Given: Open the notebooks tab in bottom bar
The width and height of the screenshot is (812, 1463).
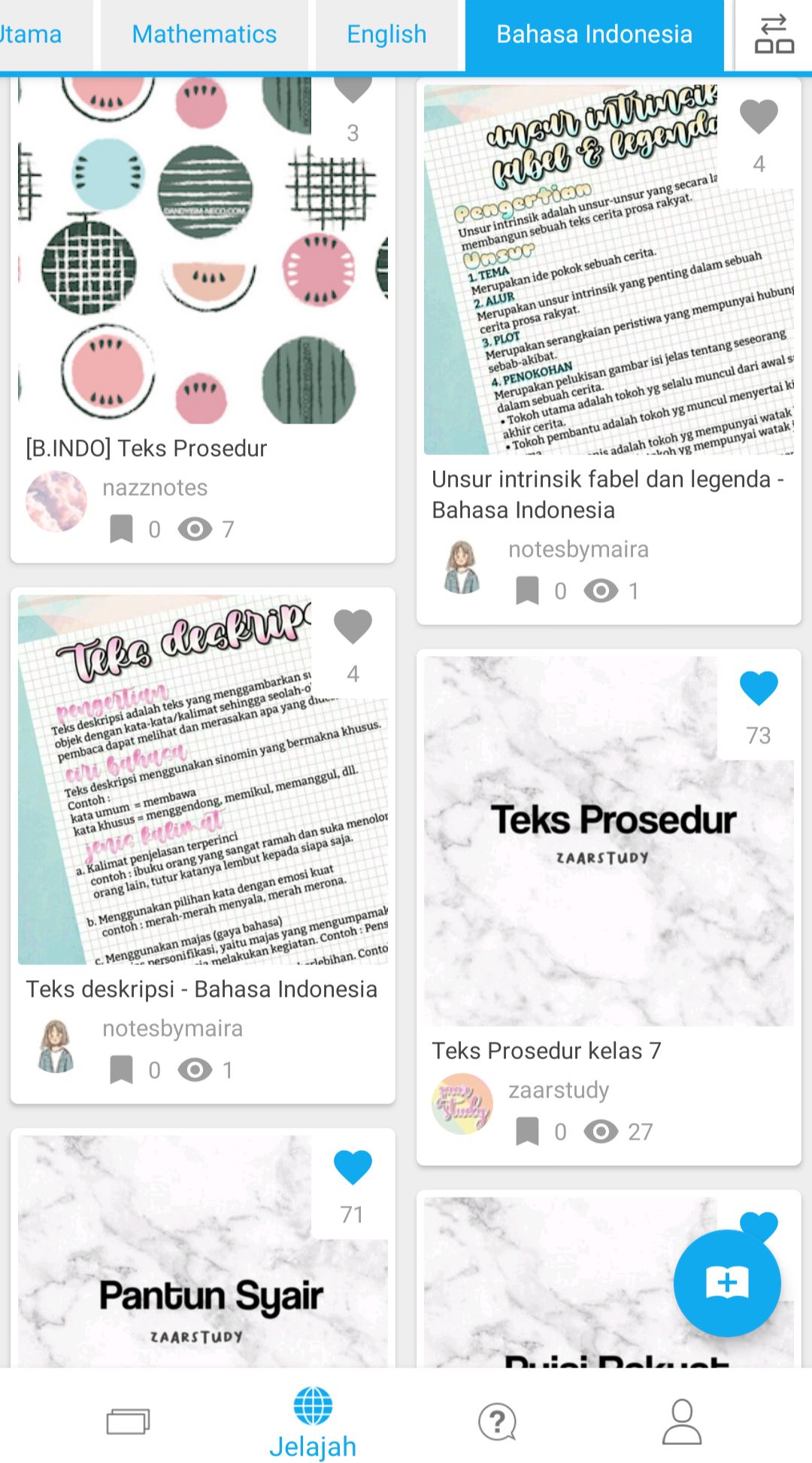Looking at the screenshot, I should tap(128, 1422).
